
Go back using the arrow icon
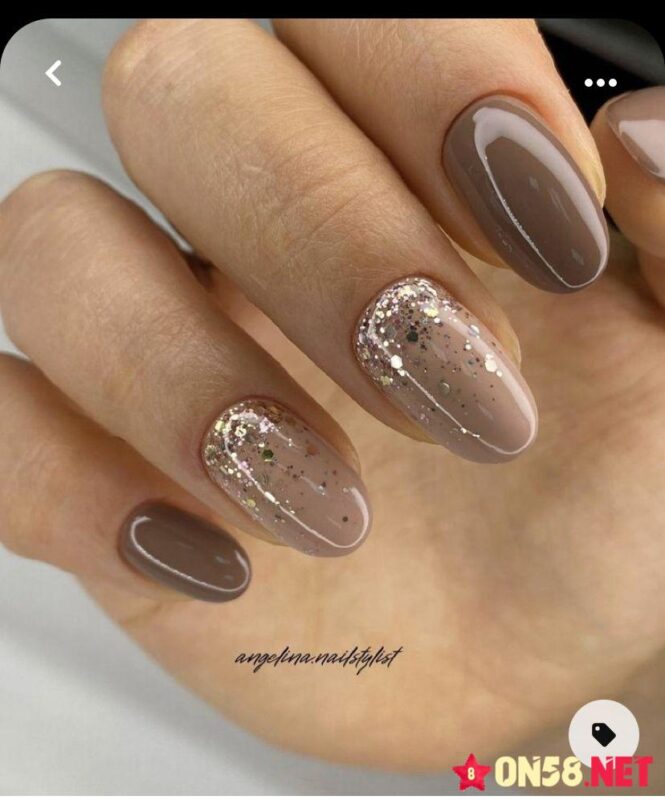(x=54, y=73)
